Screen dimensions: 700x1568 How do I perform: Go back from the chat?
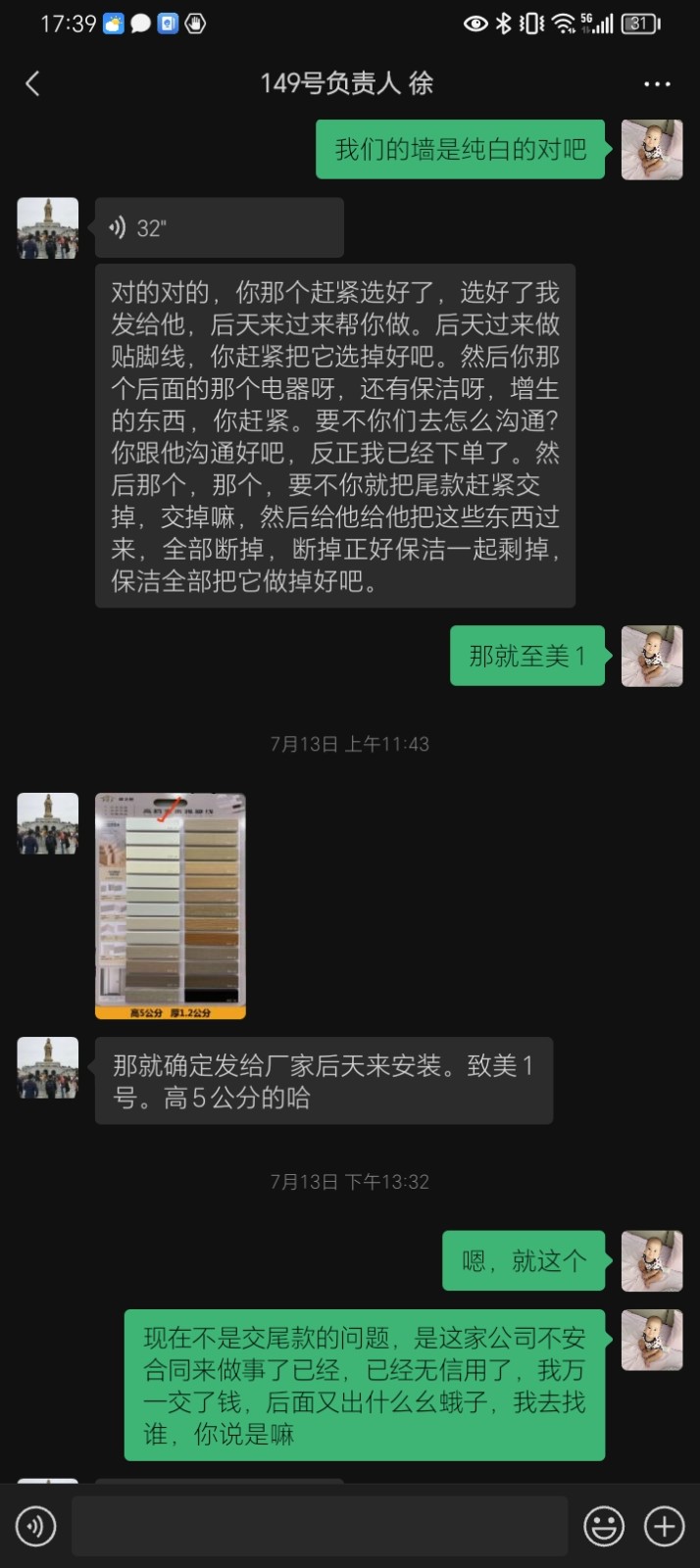(32, 84)
